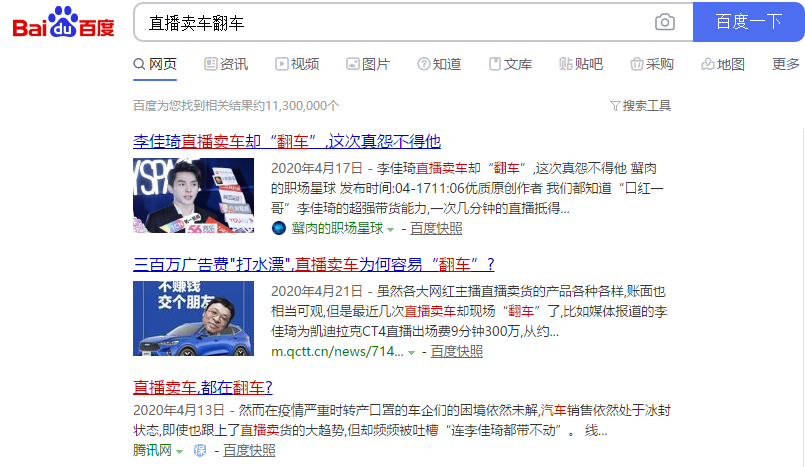The image size is (805, 467).
Task: Switch to the 资讯 tab
Action: (226, 64)
